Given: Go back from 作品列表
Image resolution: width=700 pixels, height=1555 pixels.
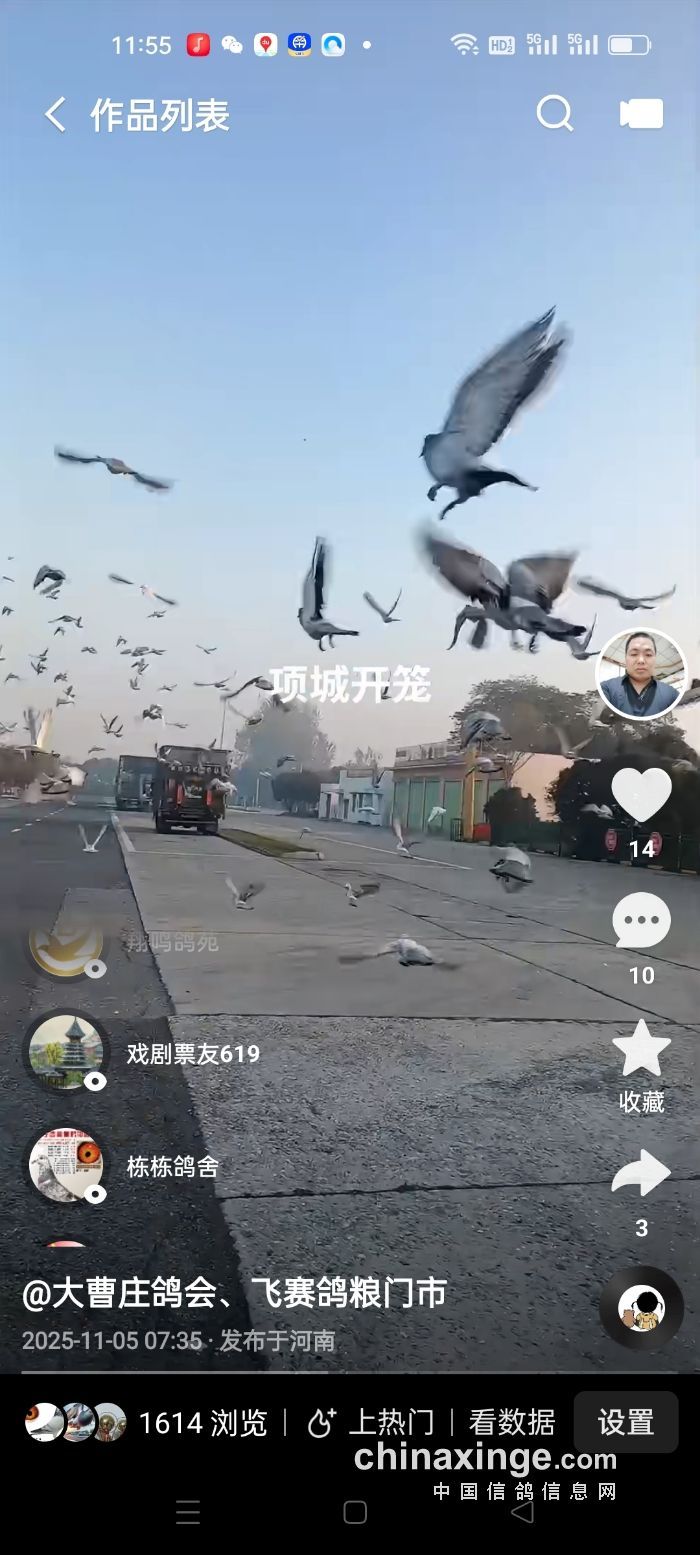Looking at the screenshot, I should (x=55, y=115).
